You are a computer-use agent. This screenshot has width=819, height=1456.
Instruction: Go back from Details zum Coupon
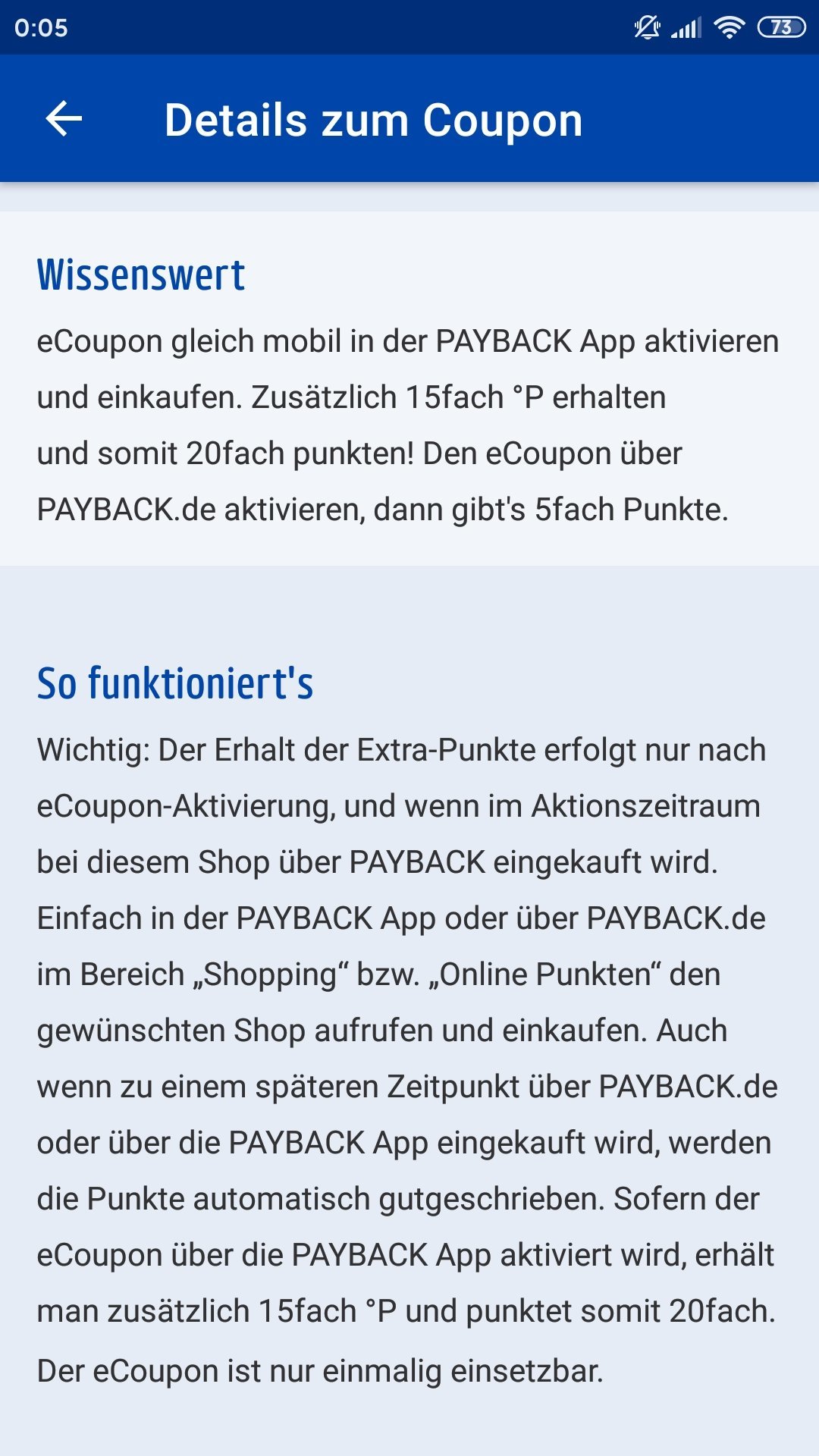[64, 119]
